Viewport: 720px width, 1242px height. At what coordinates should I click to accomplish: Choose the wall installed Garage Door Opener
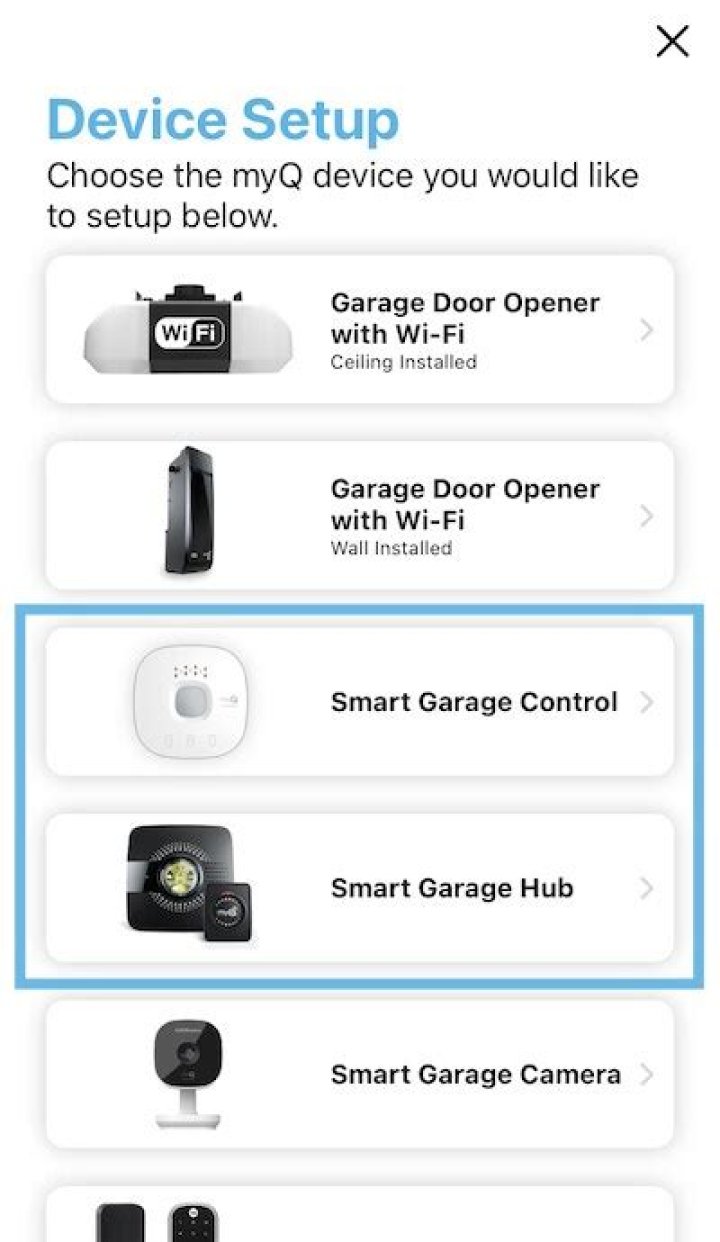tap(360, 516)
